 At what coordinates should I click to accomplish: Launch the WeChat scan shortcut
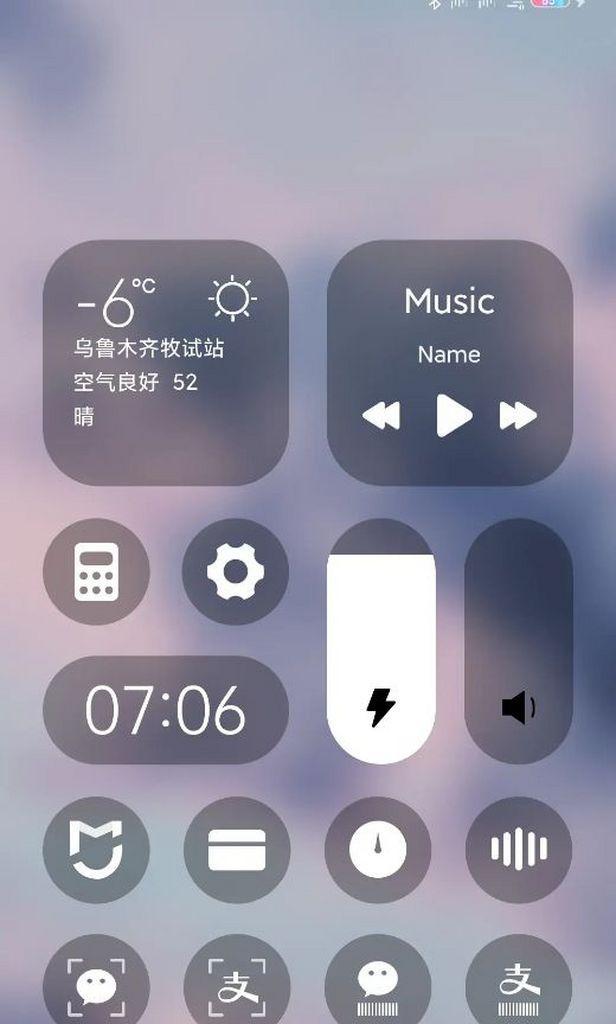point(96,985)
